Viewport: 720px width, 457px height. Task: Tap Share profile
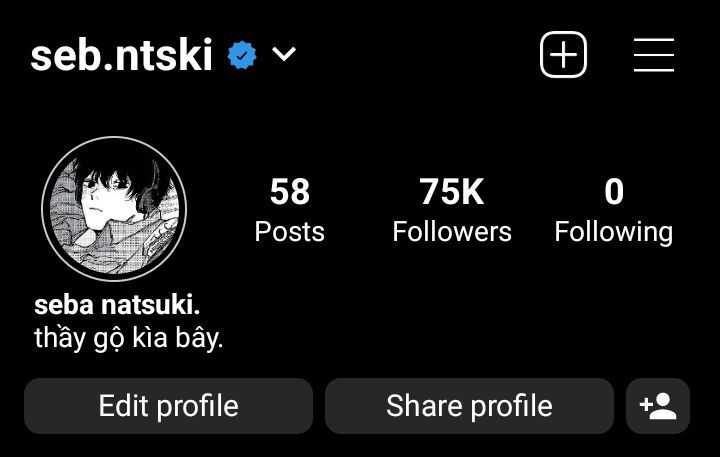click(x=469, y=406)
